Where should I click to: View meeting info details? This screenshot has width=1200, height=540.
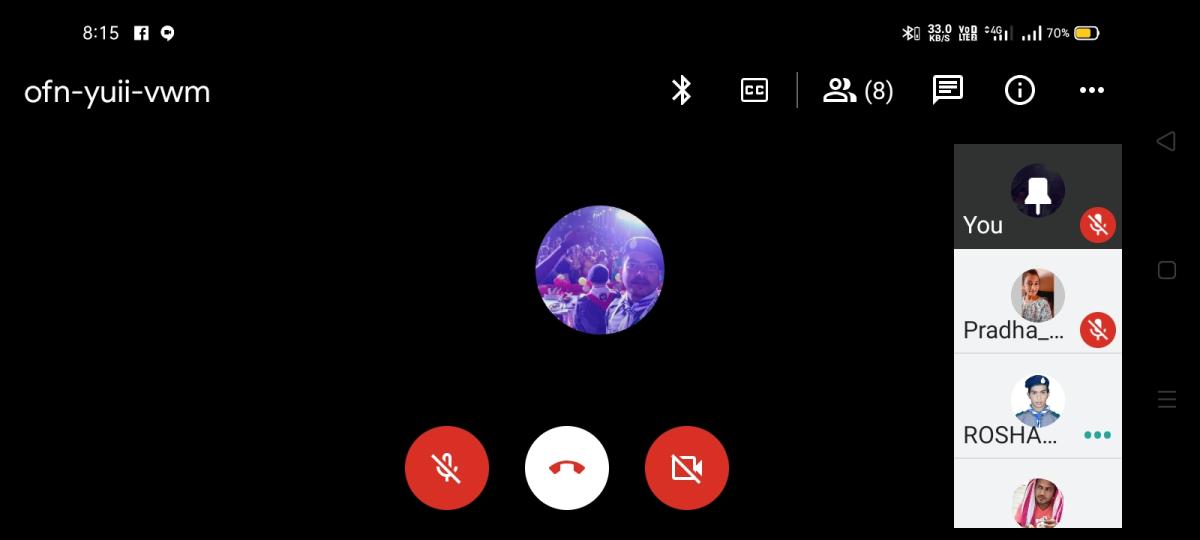(1019, 91)
